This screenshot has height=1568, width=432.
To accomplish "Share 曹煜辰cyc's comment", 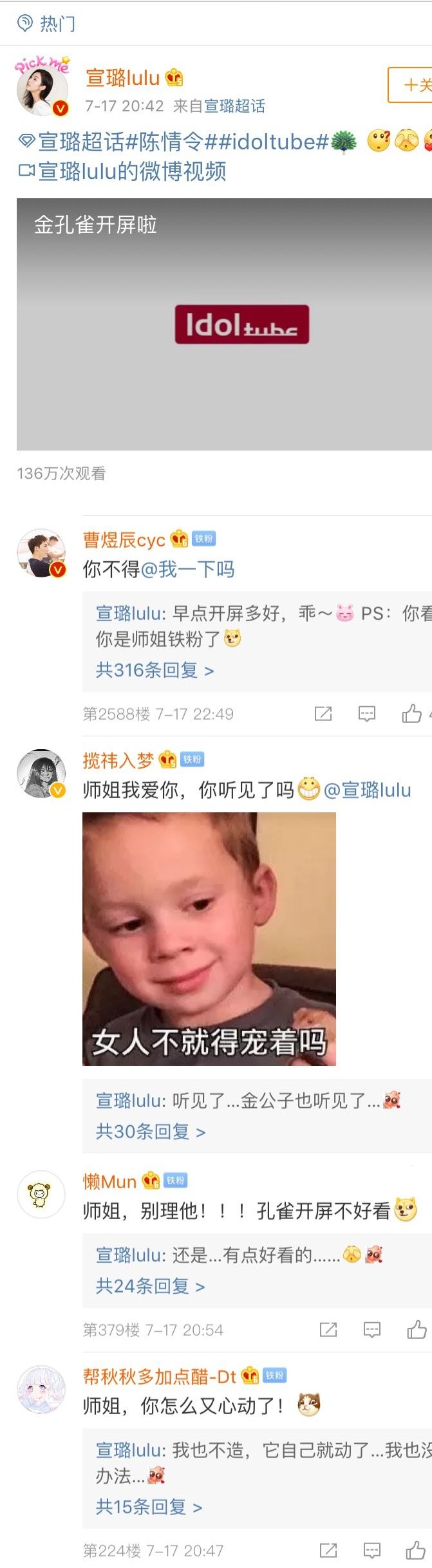I will (323, 713).
